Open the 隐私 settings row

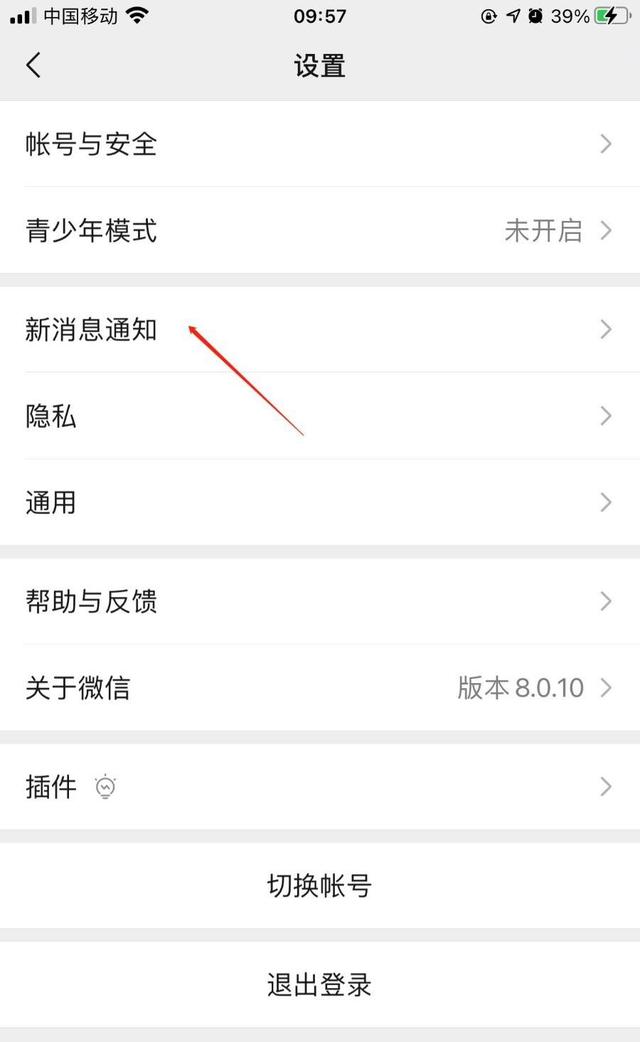coord(320,416)
